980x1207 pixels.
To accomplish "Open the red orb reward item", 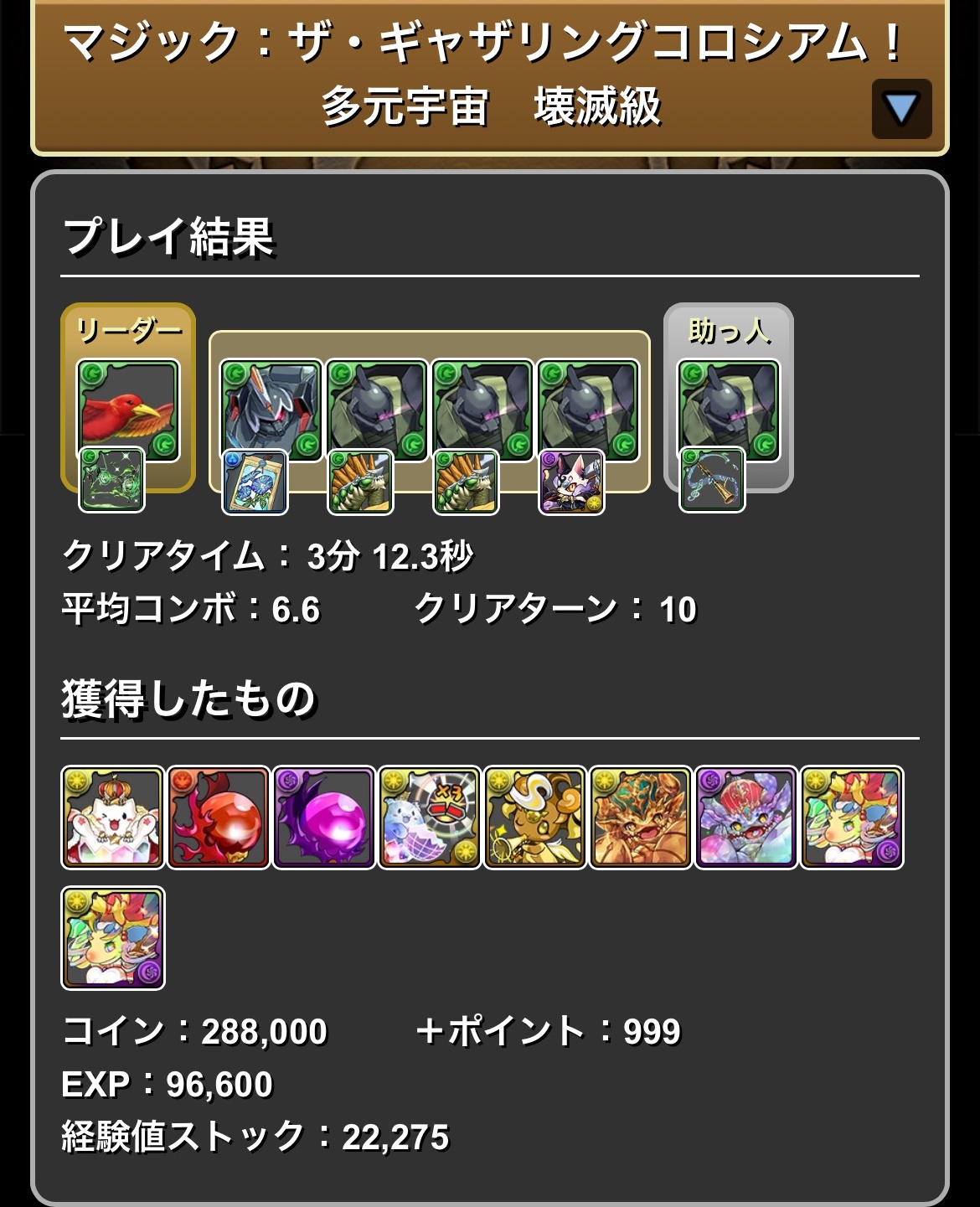I will pyautogui.click(x=219, y=818).
